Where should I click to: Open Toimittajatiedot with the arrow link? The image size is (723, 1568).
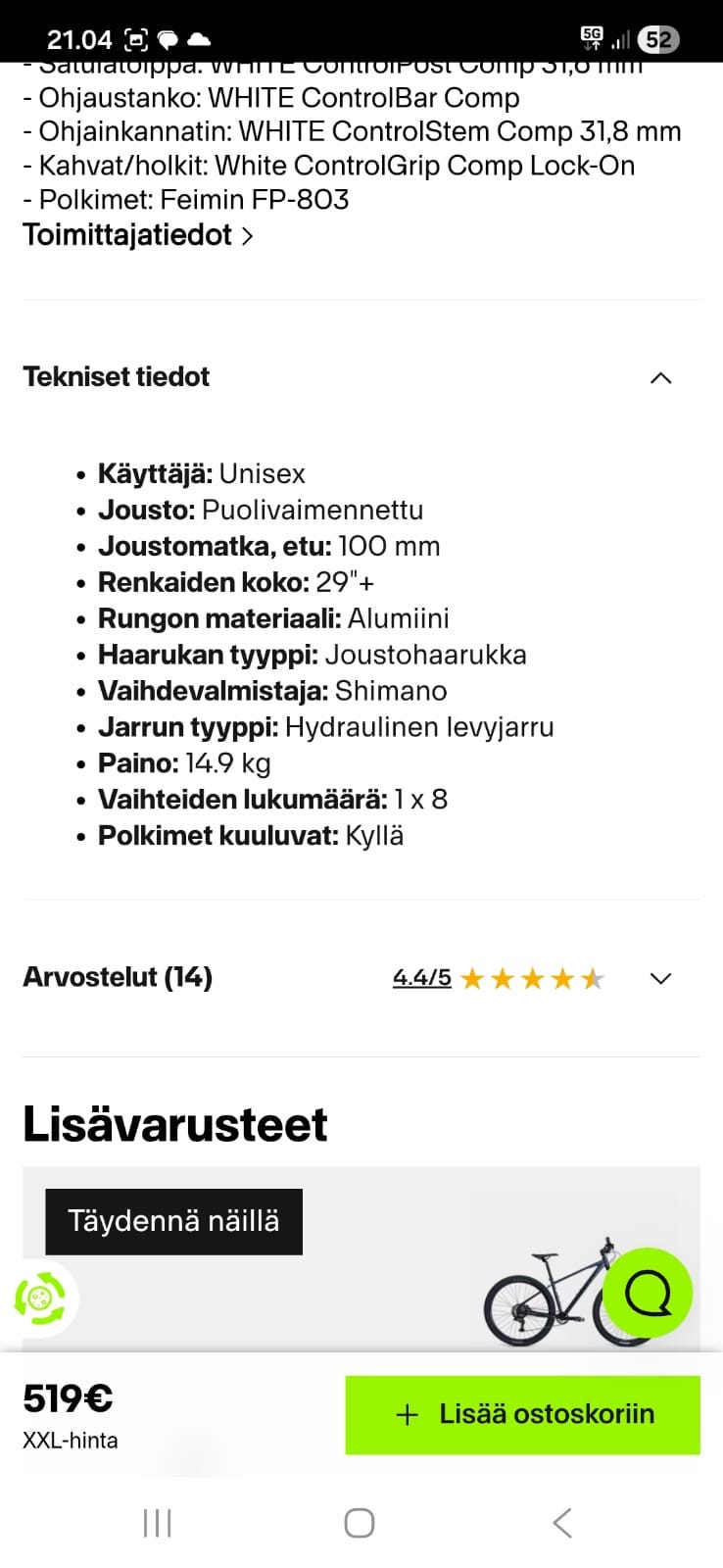point(138,235)
